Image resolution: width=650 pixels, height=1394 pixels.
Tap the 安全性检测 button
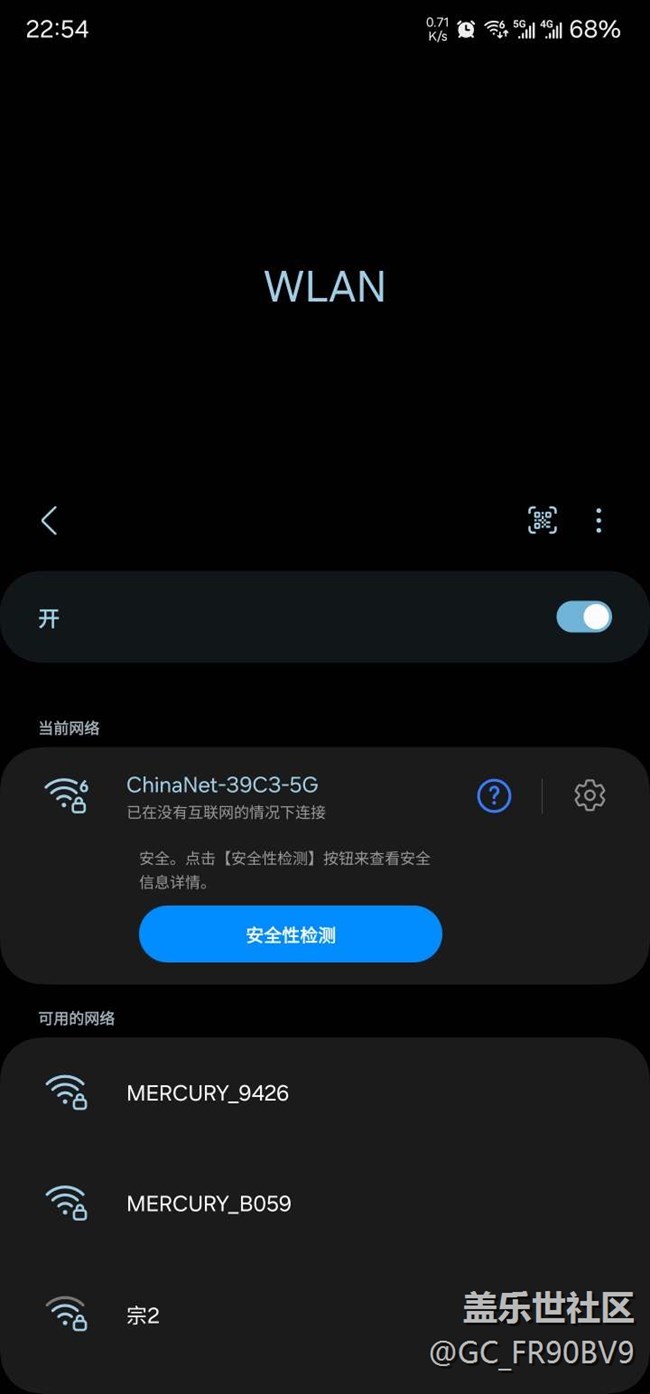(x=290, y=935)
